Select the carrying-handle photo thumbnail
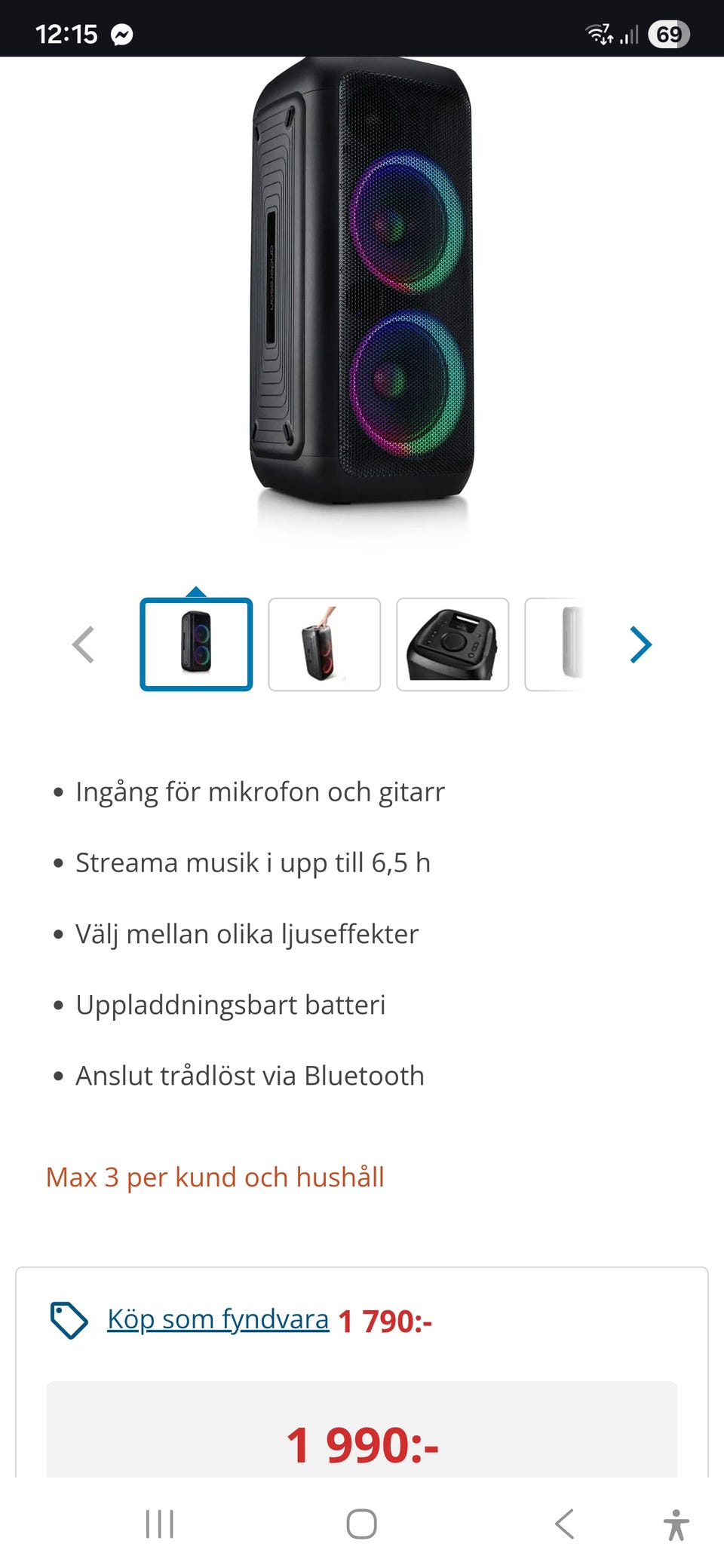Viewport: 724px width, 1568px height. click(x=324, y=645)
